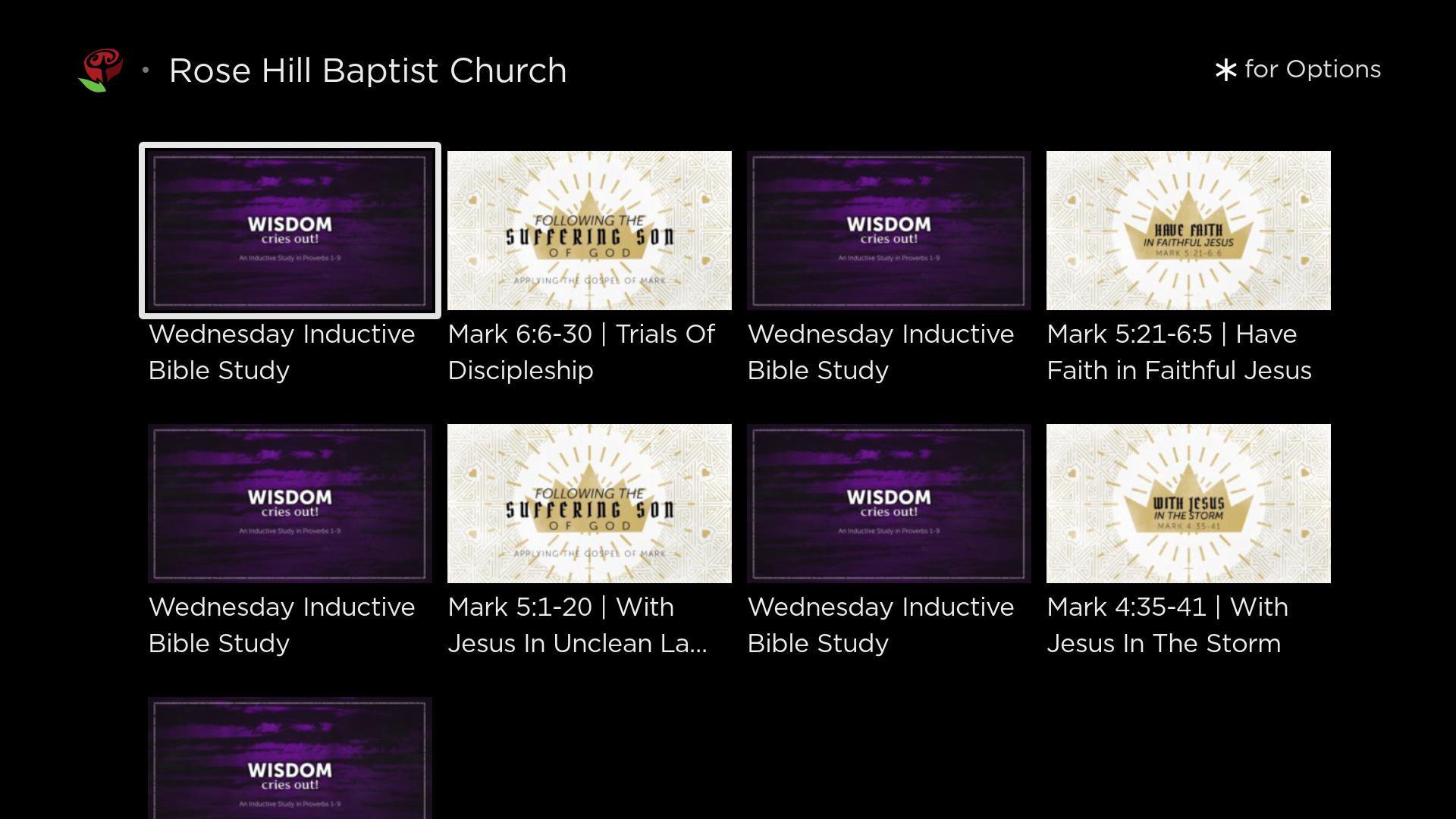This screenshot has width=1456, height=819.
Task: Open Mark 6:6-30 Trials Of Discipleship video
Action: click(589, 231)
